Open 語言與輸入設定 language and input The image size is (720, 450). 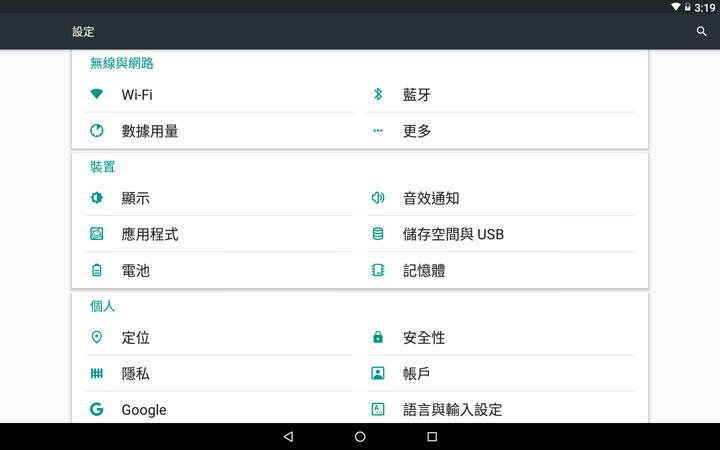[452, 410]
